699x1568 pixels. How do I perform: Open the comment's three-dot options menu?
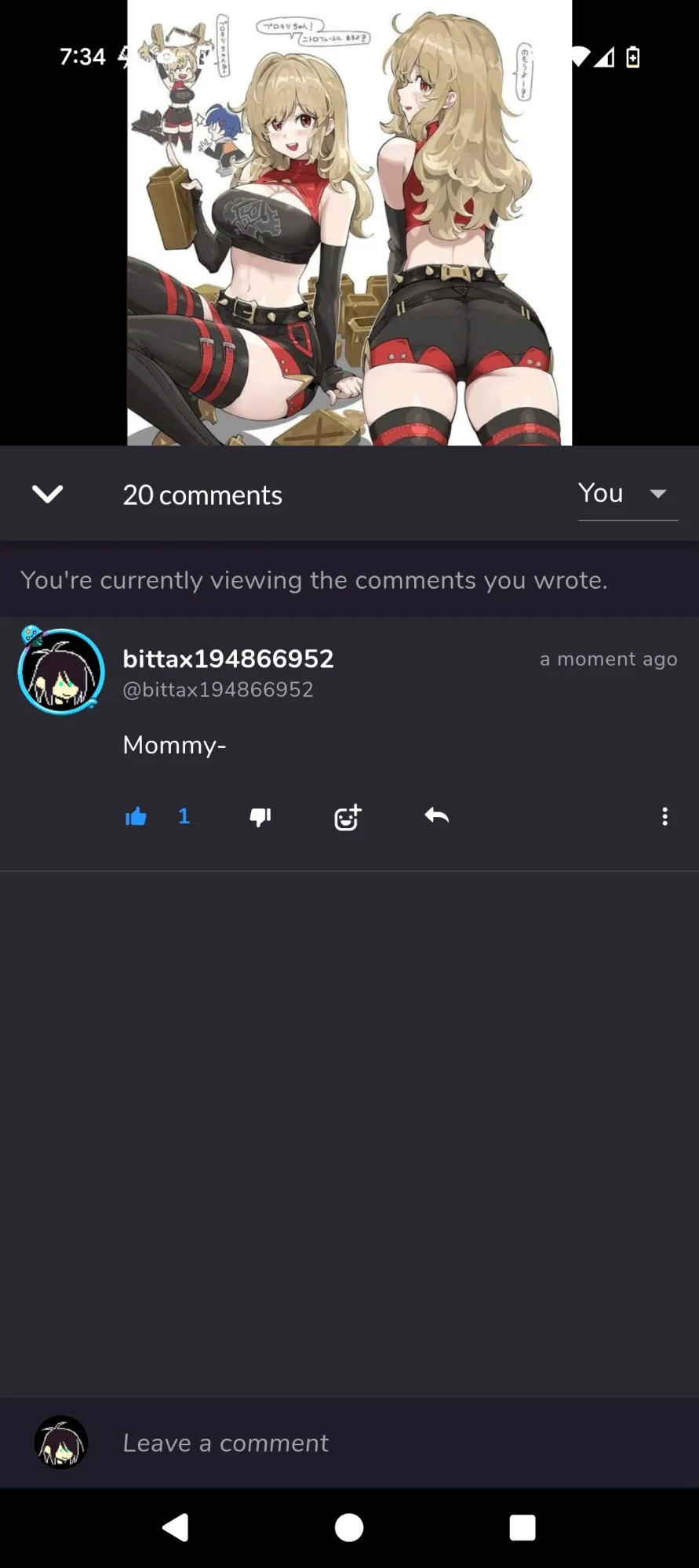[664, 817]
